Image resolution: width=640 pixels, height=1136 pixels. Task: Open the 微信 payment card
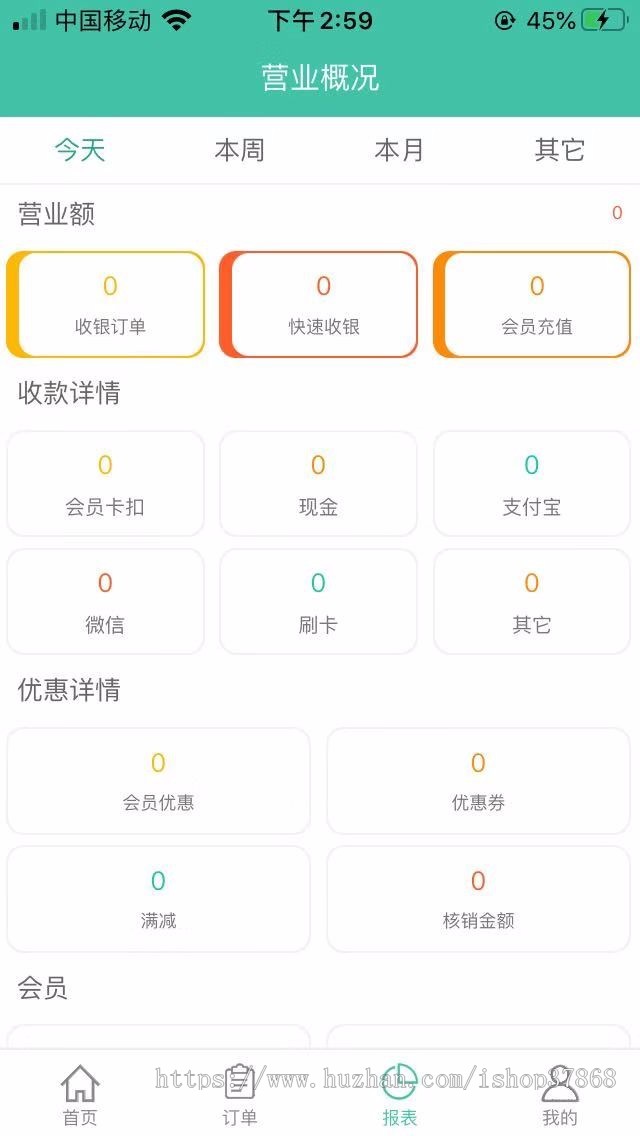point(105,602)
